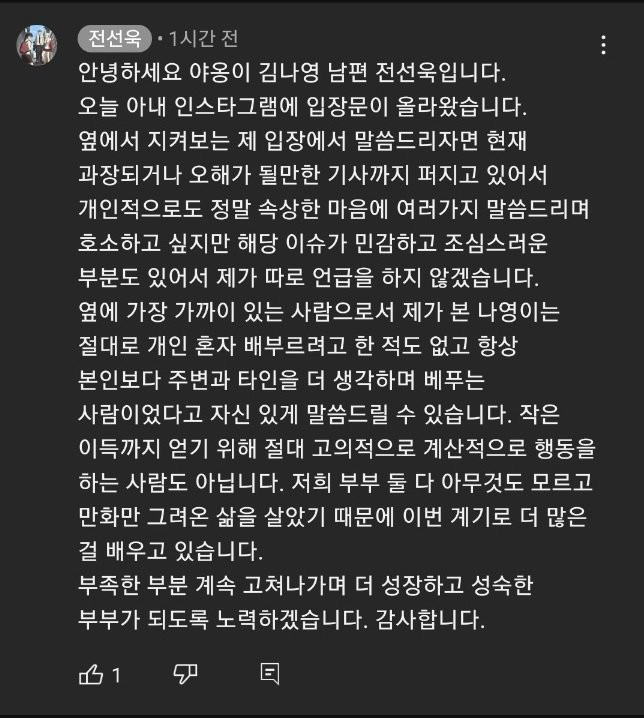Reply to 전선욱's comment
This screenshot has width=644, height=718.
(268, 675)
